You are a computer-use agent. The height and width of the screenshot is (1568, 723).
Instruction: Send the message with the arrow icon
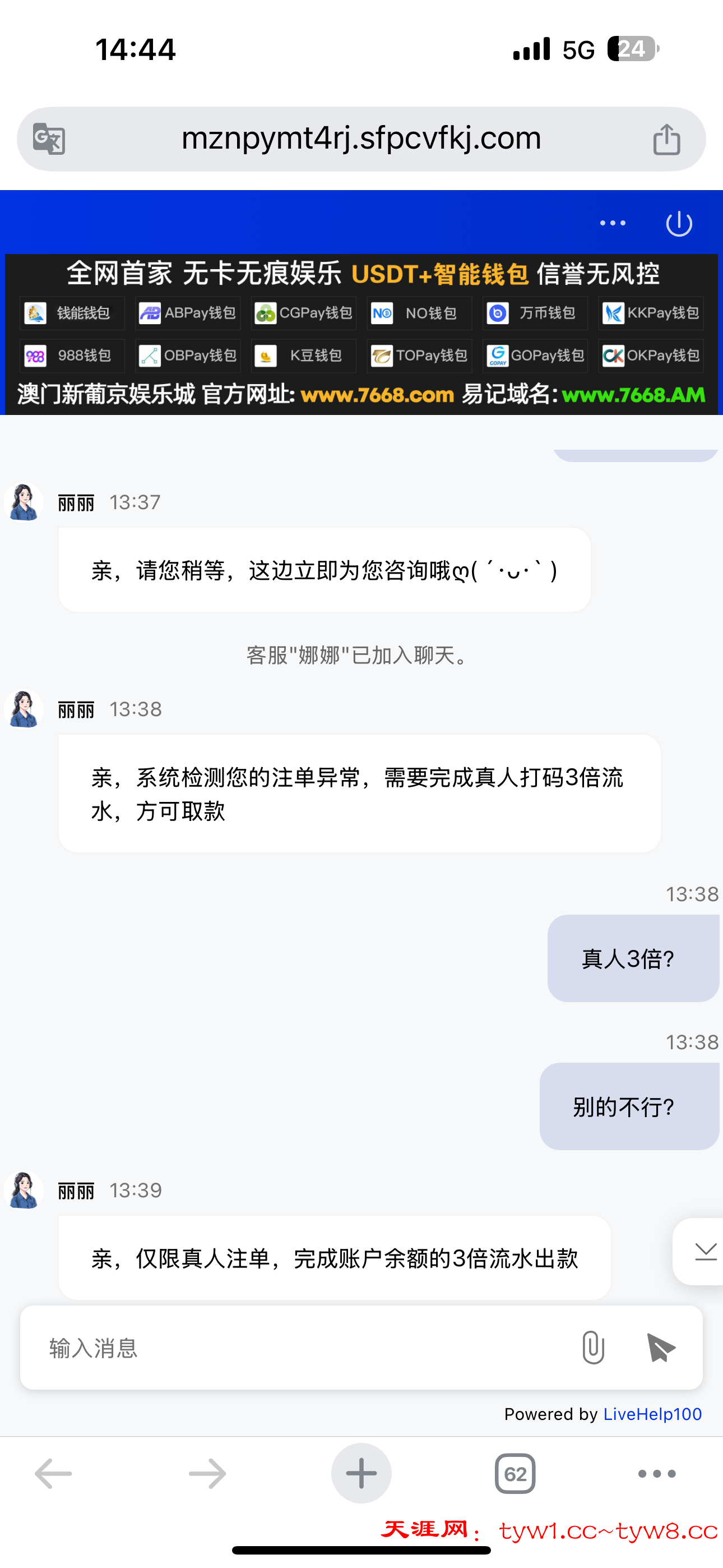661,1348
